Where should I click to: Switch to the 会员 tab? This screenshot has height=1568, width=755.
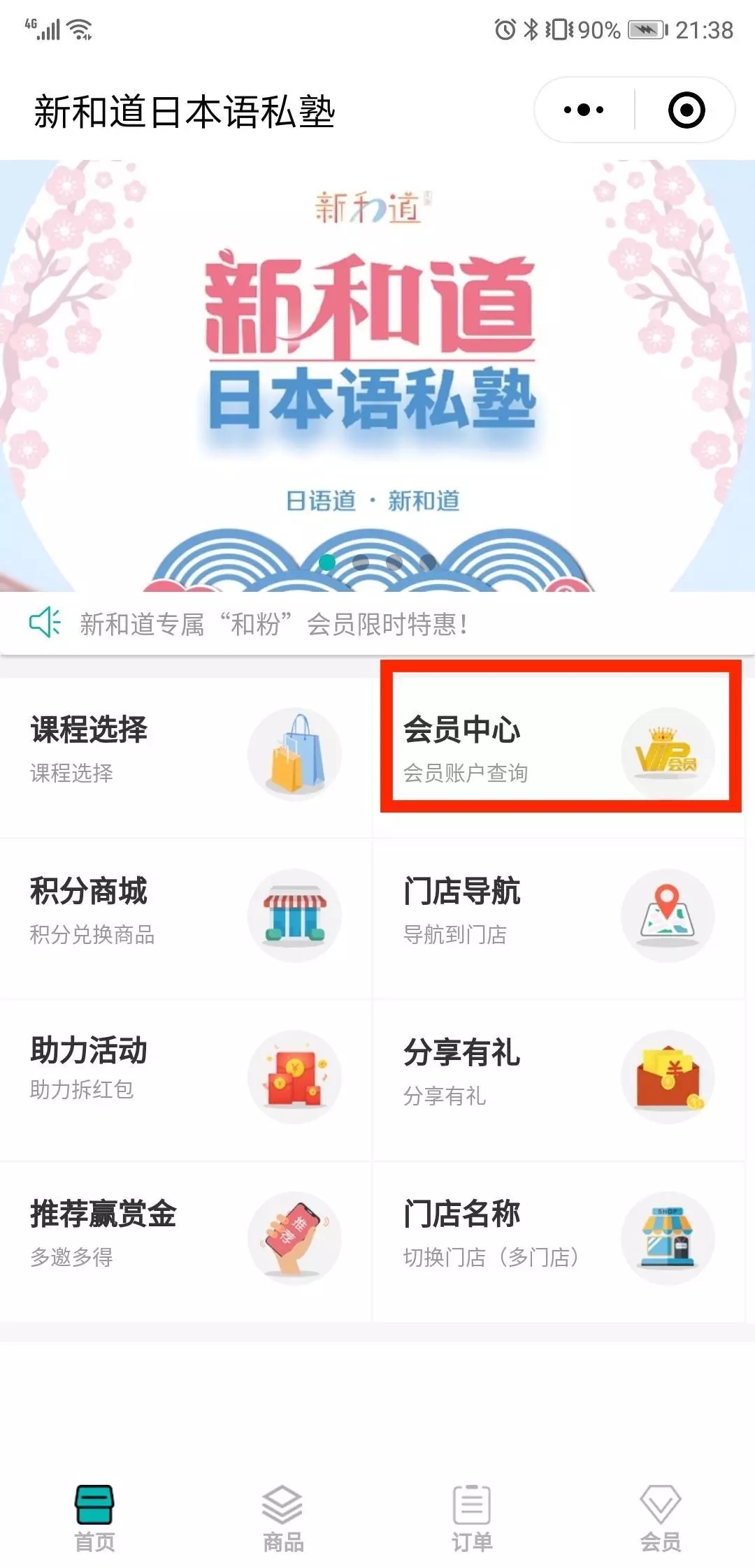pos(661,1516)
